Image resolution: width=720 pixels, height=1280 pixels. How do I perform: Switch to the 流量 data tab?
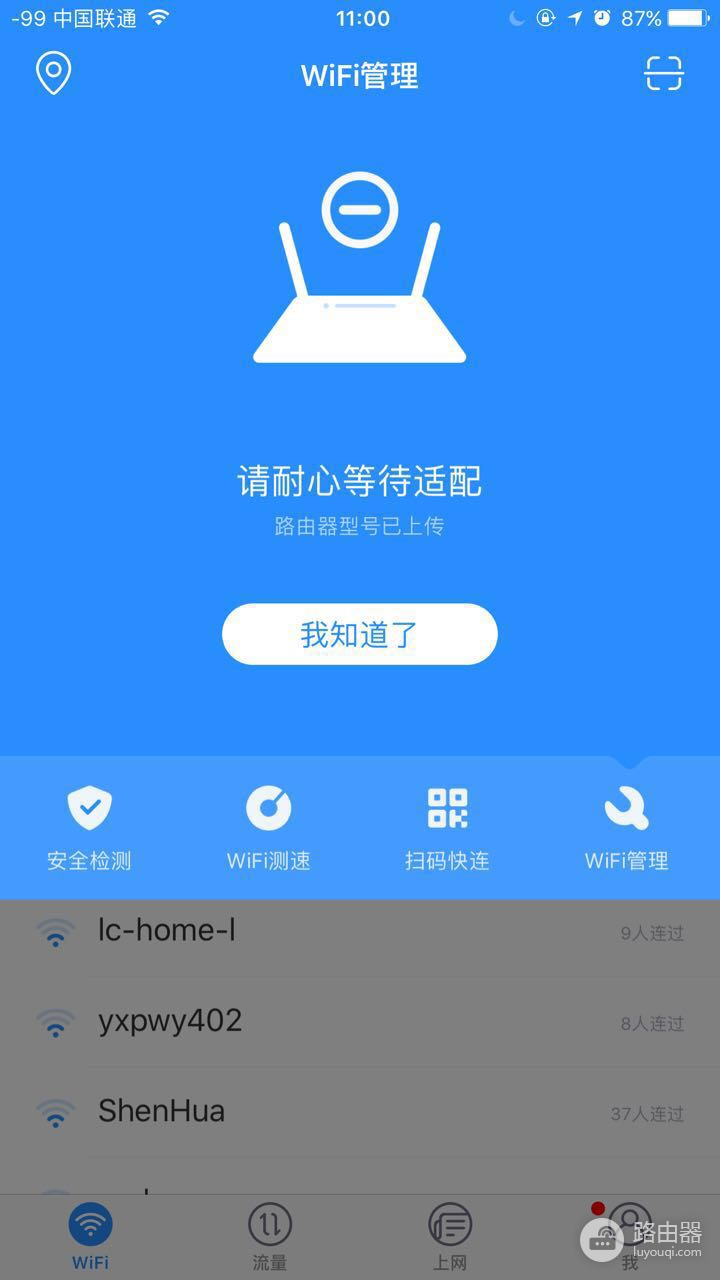pos(269,1232)
